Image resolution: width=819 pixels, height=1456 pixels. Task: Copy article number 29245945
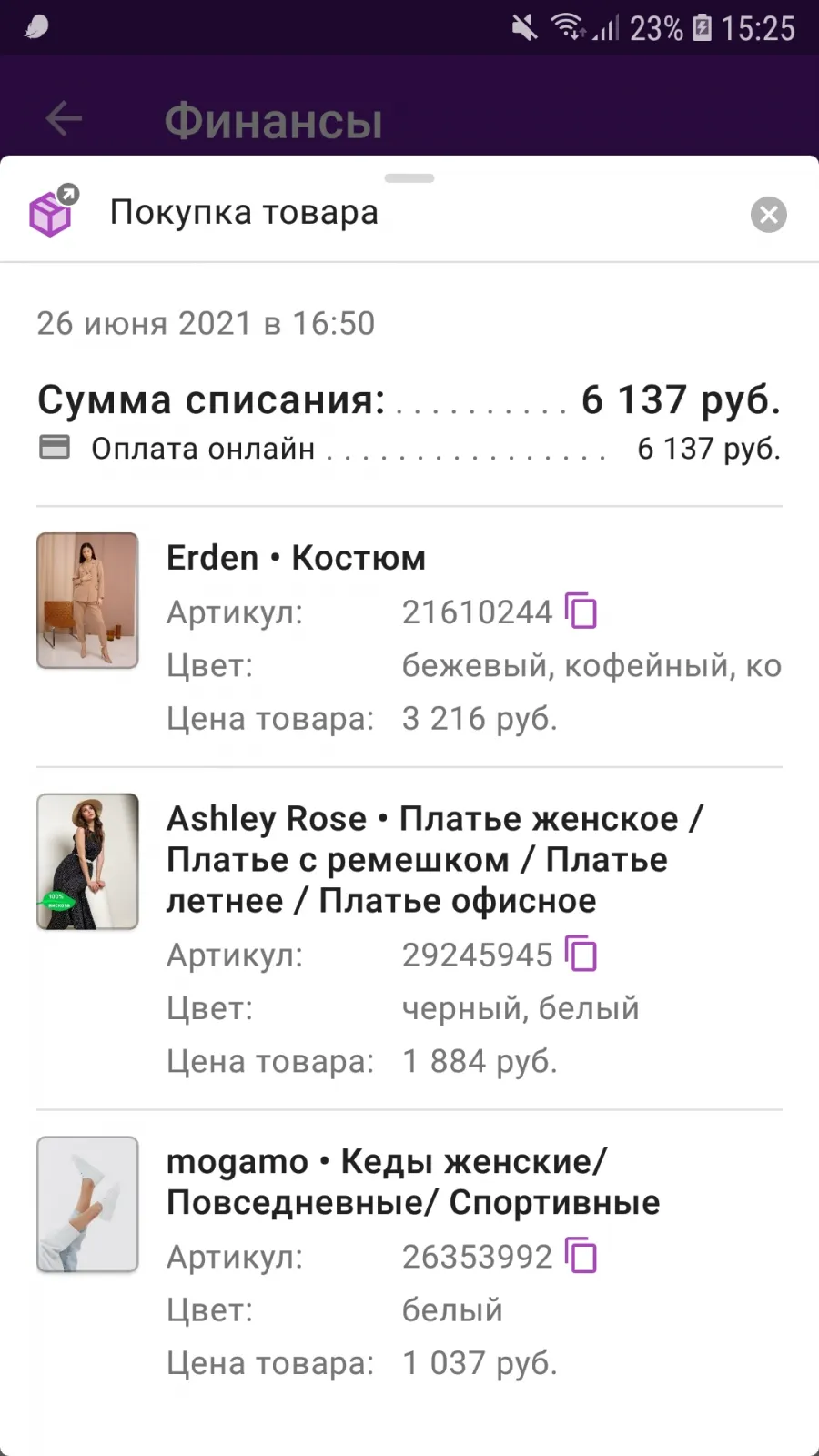pyautogui.click(x=581, y=954)
